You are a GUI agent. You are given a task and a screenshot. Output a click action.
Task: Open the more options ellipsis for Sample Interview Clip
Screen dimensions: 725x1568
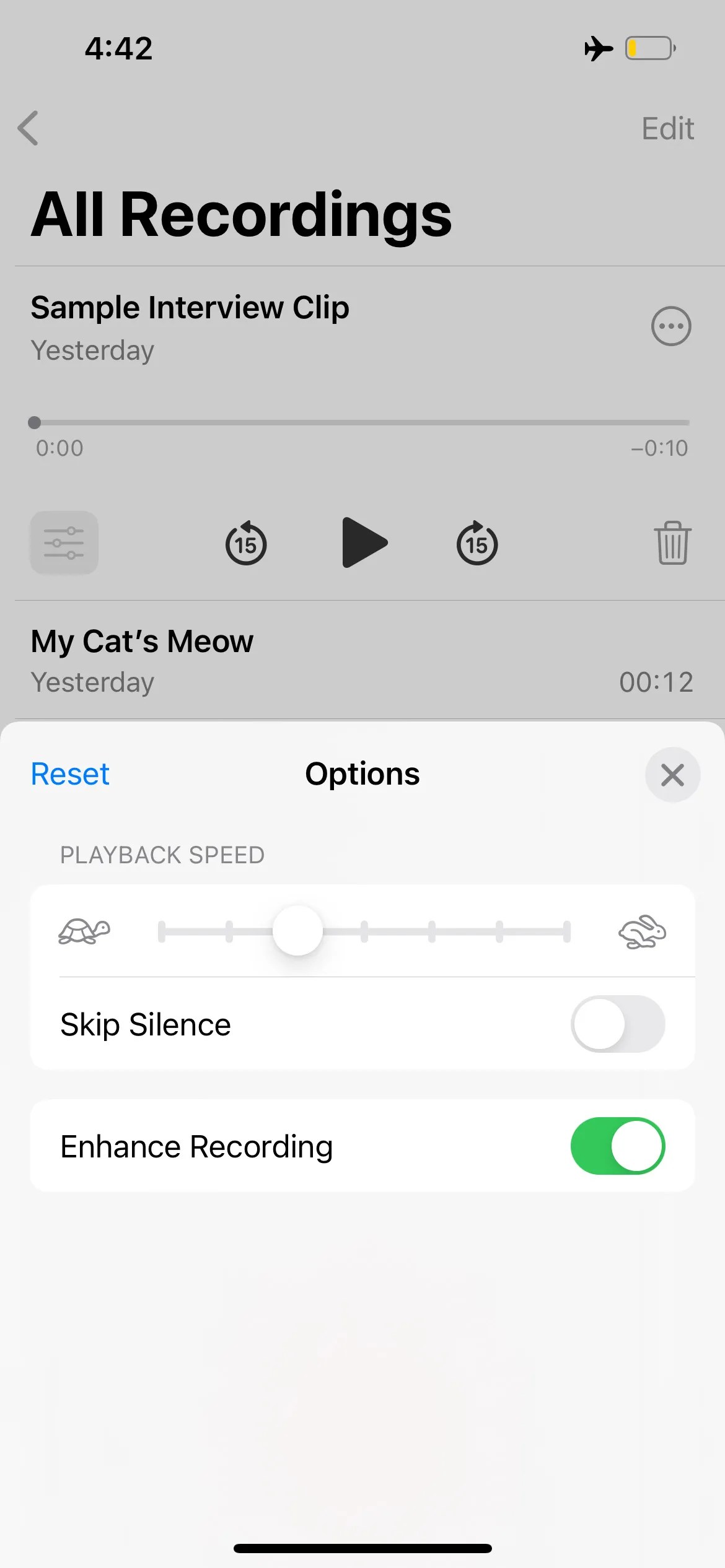(x=670, y=326)
